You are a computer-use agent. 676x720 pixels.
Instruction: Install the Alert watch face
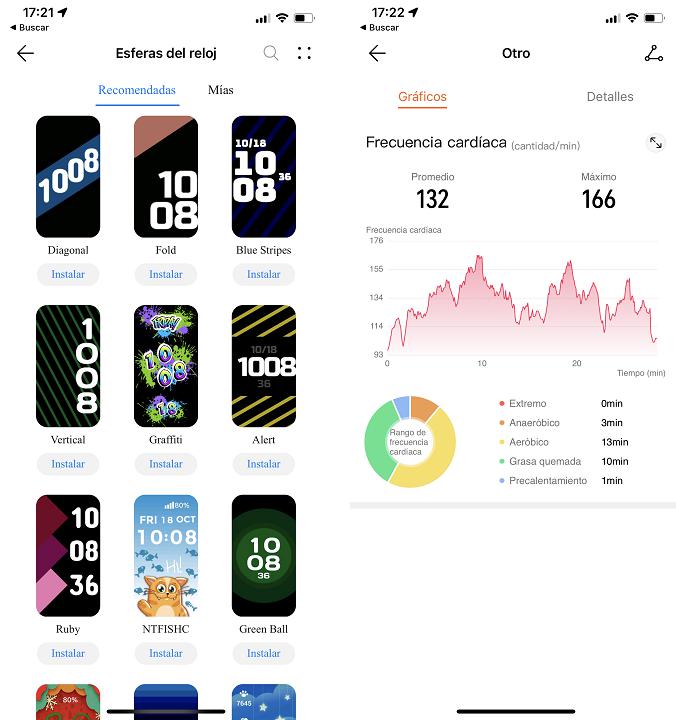[264, 464]
